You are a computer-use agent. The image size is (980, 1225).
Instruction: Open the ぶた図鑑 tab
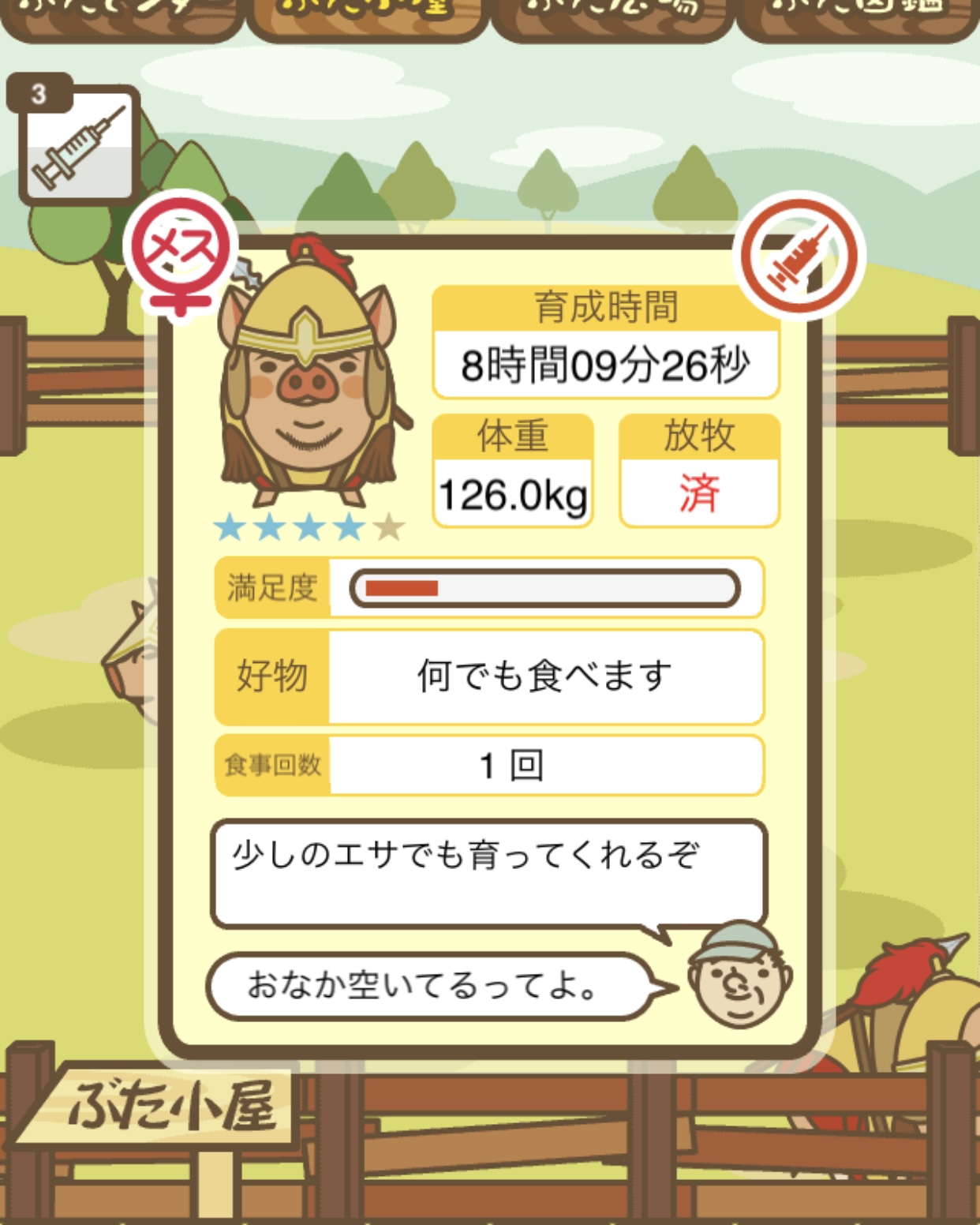[858, 17]
